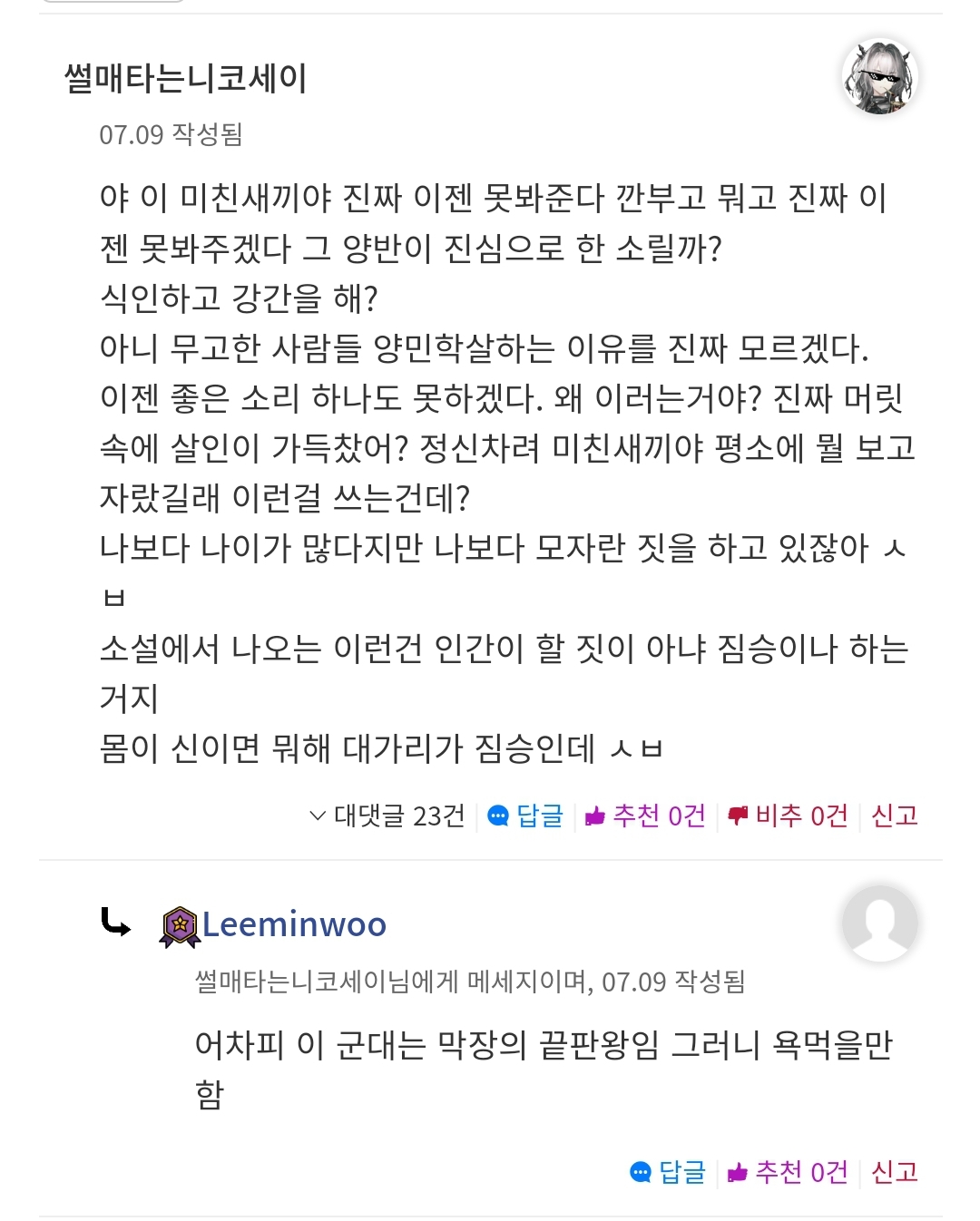View Leeminwoo's default avatar
The image size is (980, 1221).
[x=879, y=923]
